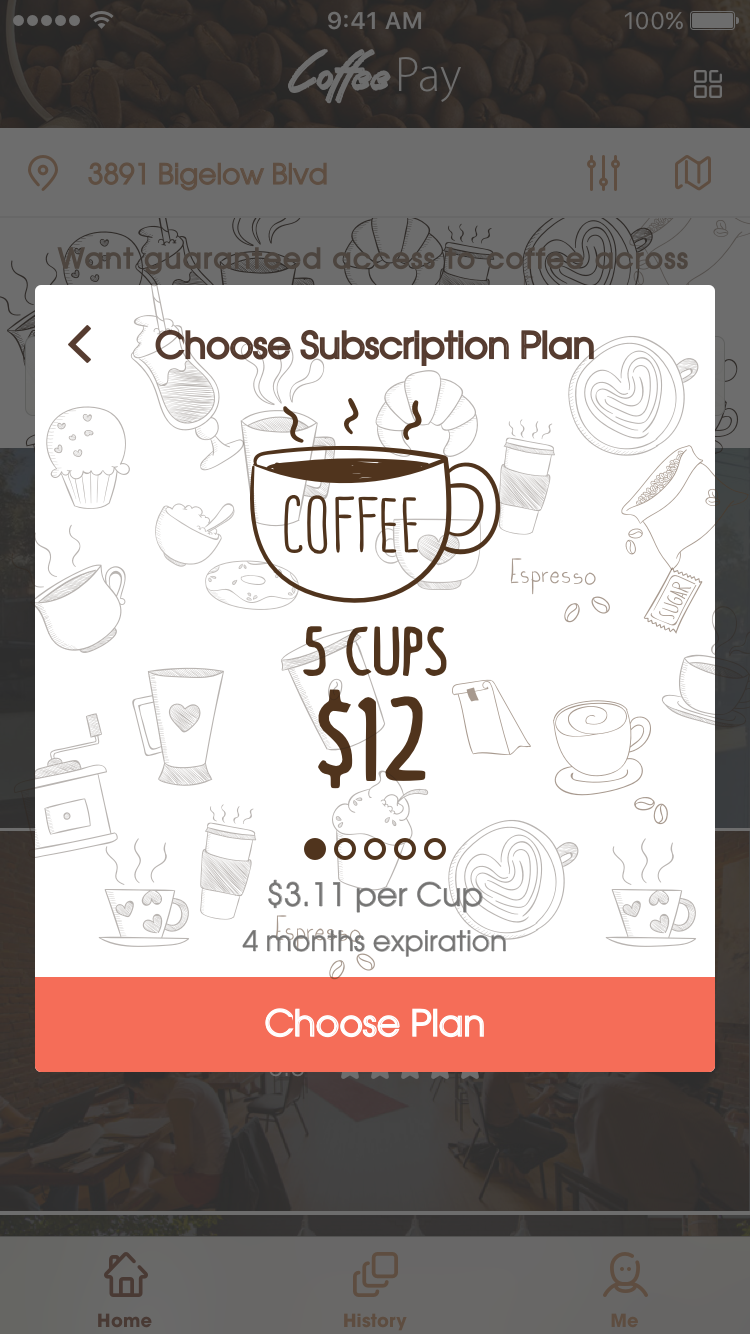
Task: Select the last plan indicator dot
Action: [x=435, y=848]
